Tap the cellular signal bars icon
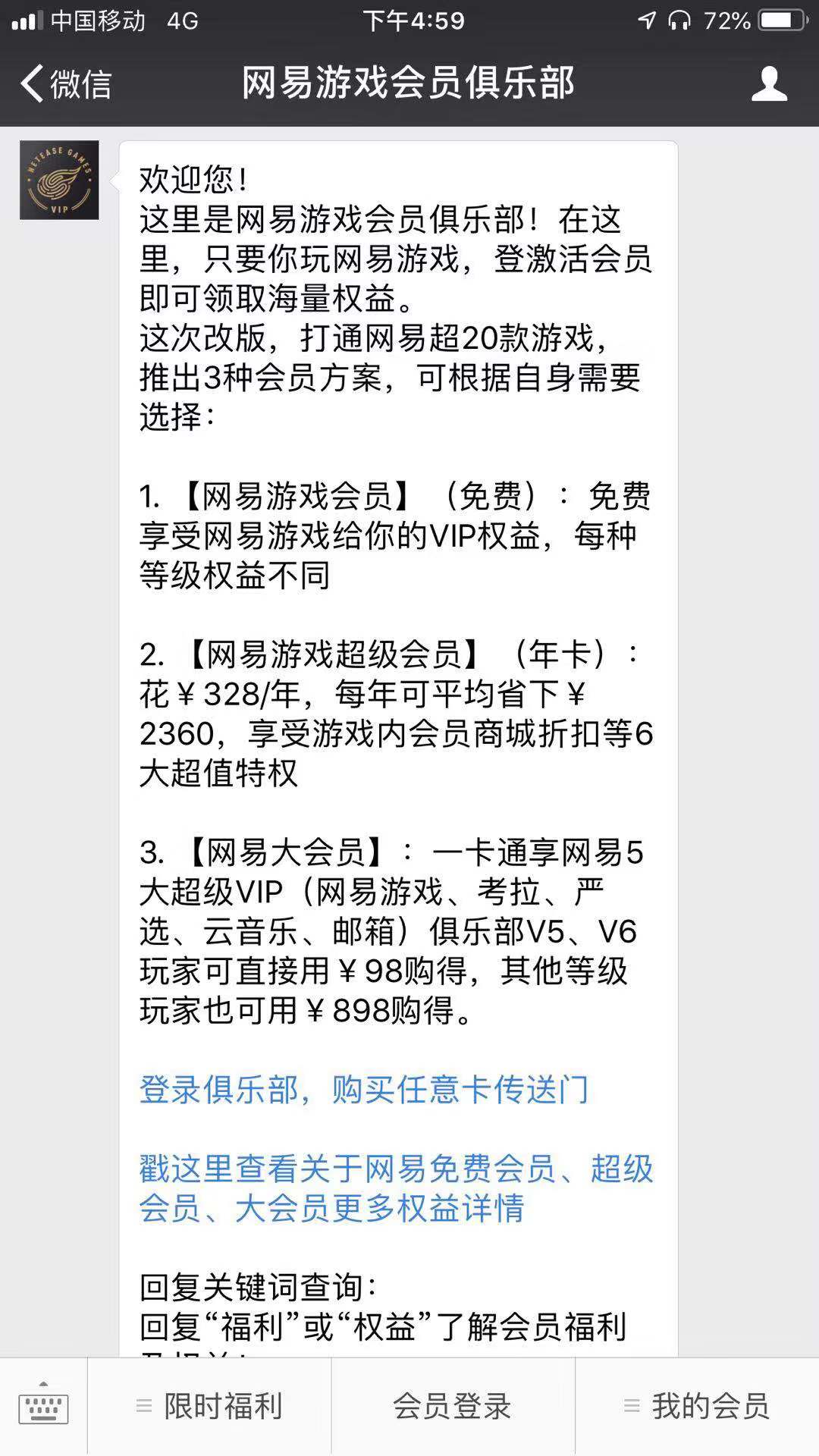Viewport: 819px width, 1456px height. point(27,19)
